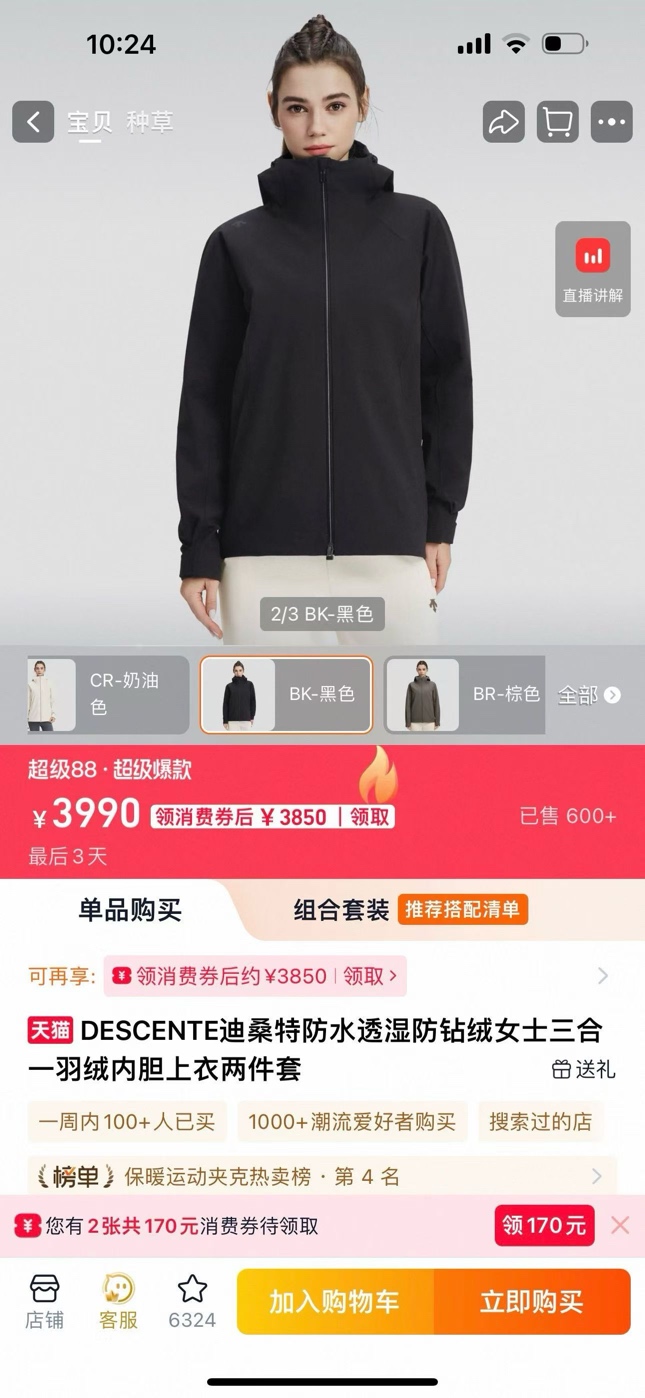Viewport: 645px width, 1398px height.
Task: Select the 单品购买 tab
Action: pyautogui.click(x=130, y=910)
